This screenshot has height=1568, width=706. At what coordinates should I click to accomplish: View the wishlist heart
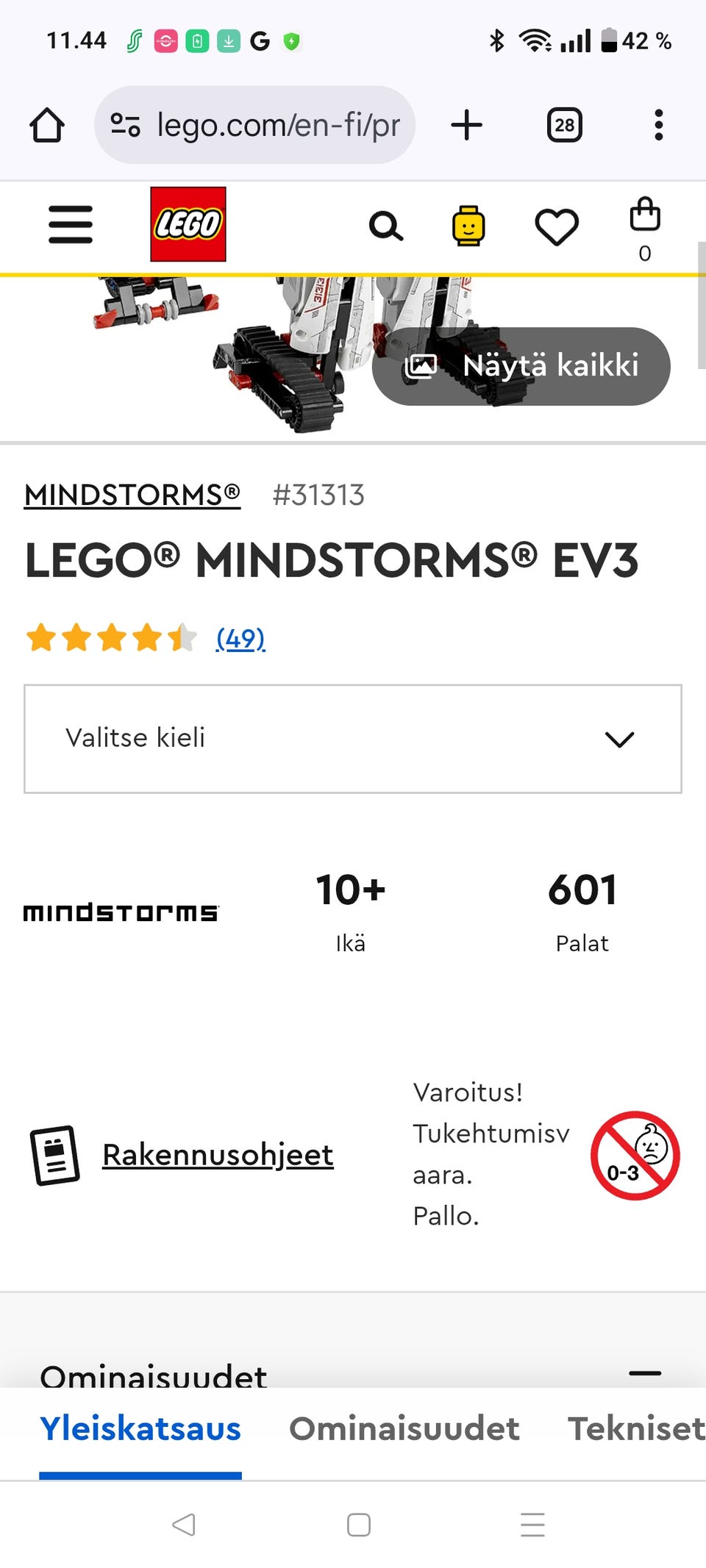[557, 226]
